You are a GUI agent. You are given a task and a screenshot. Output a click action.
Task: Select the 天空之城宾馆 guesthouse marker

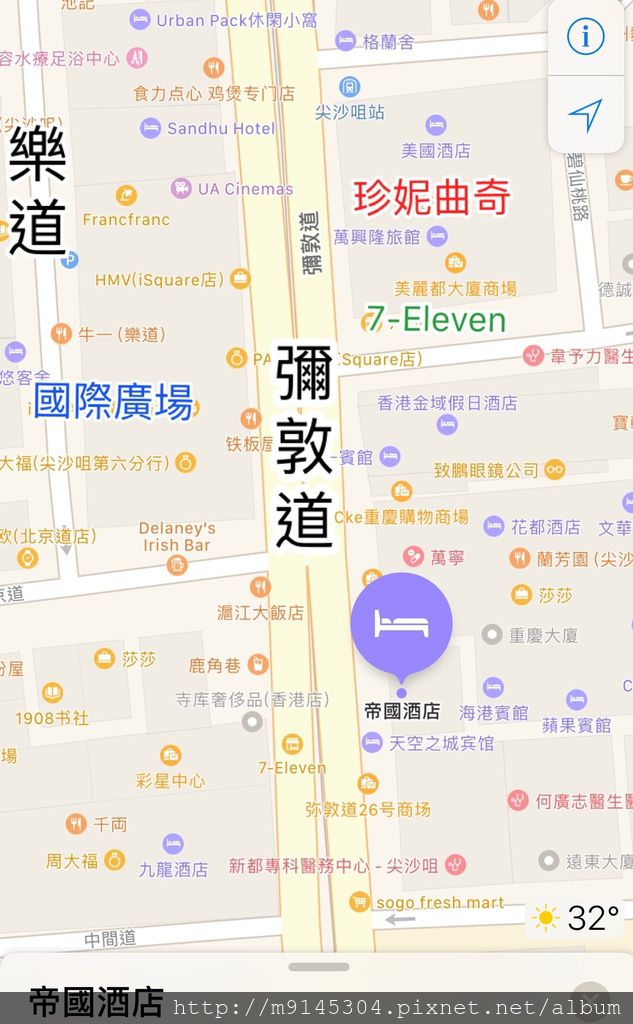pos(372,742)
